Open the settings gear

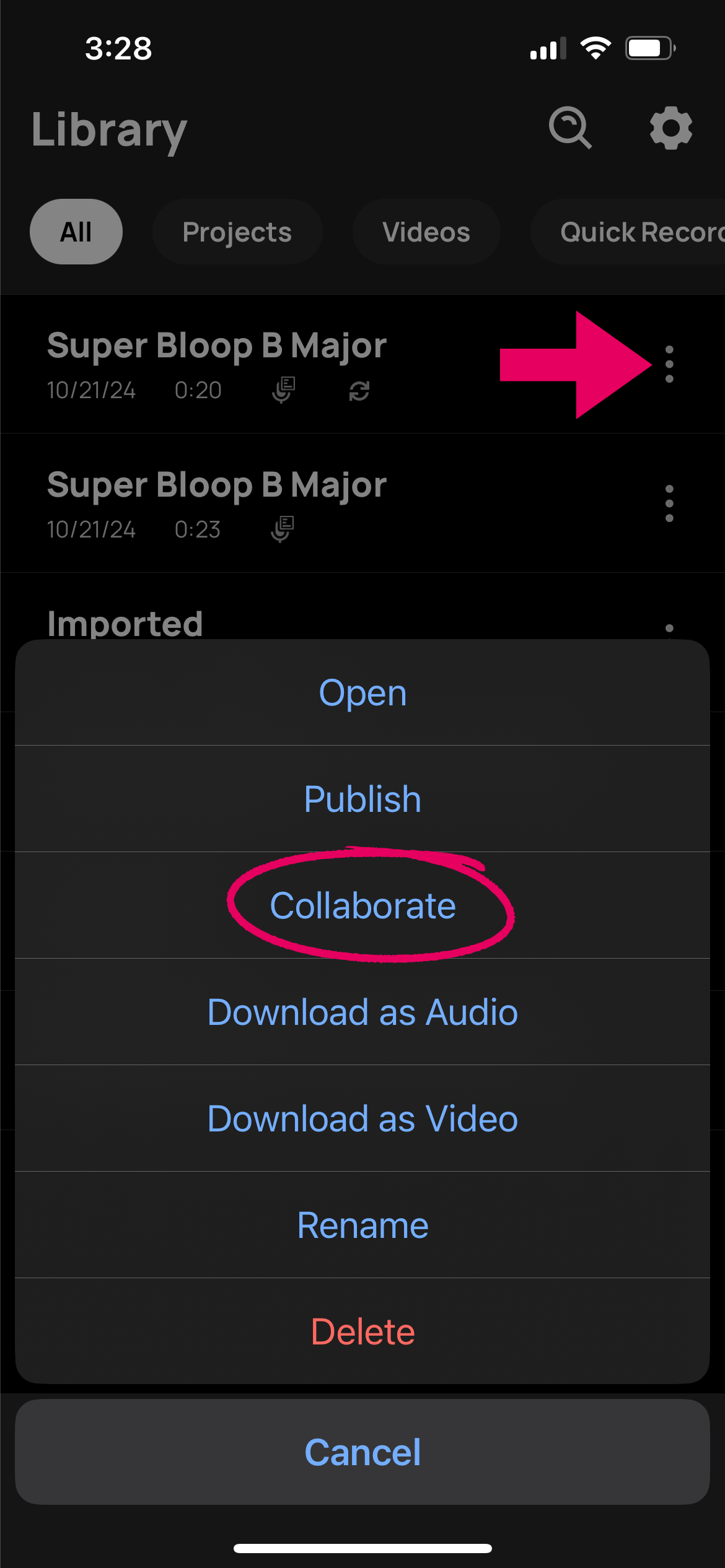[x=670, y=128]
